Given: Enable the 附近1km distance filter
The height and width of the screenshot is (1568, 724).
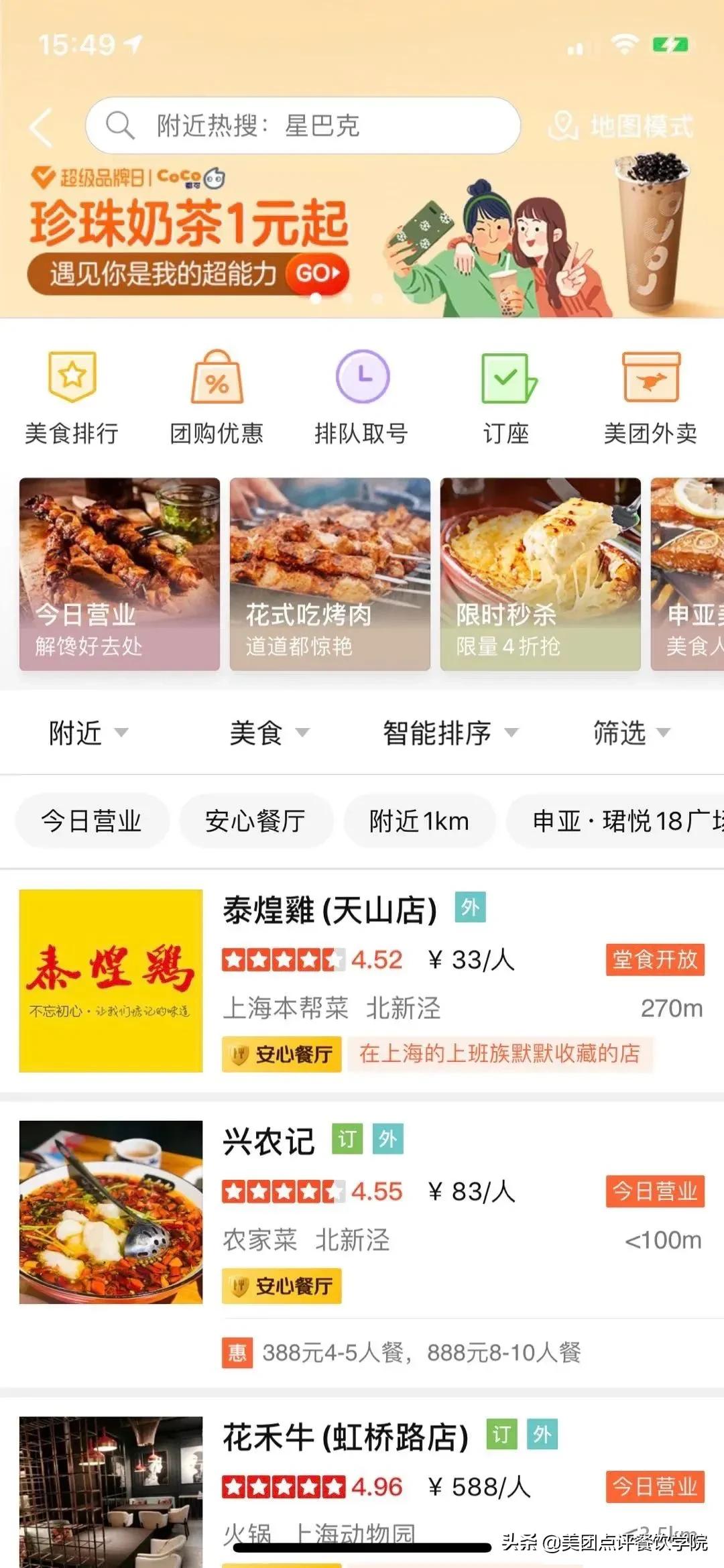Looking at the screenshot, I should (x=419, y=821).
